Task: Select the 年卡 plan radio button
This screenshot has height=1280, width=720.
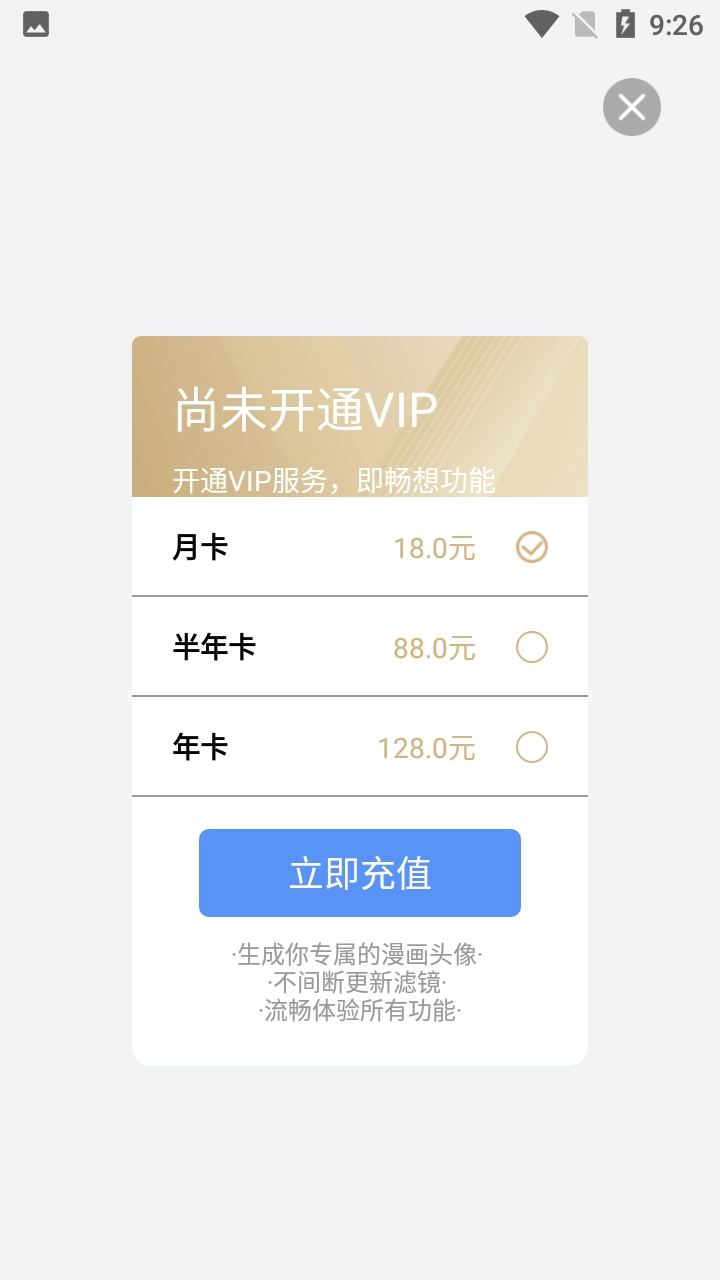Action: [534, 747]
